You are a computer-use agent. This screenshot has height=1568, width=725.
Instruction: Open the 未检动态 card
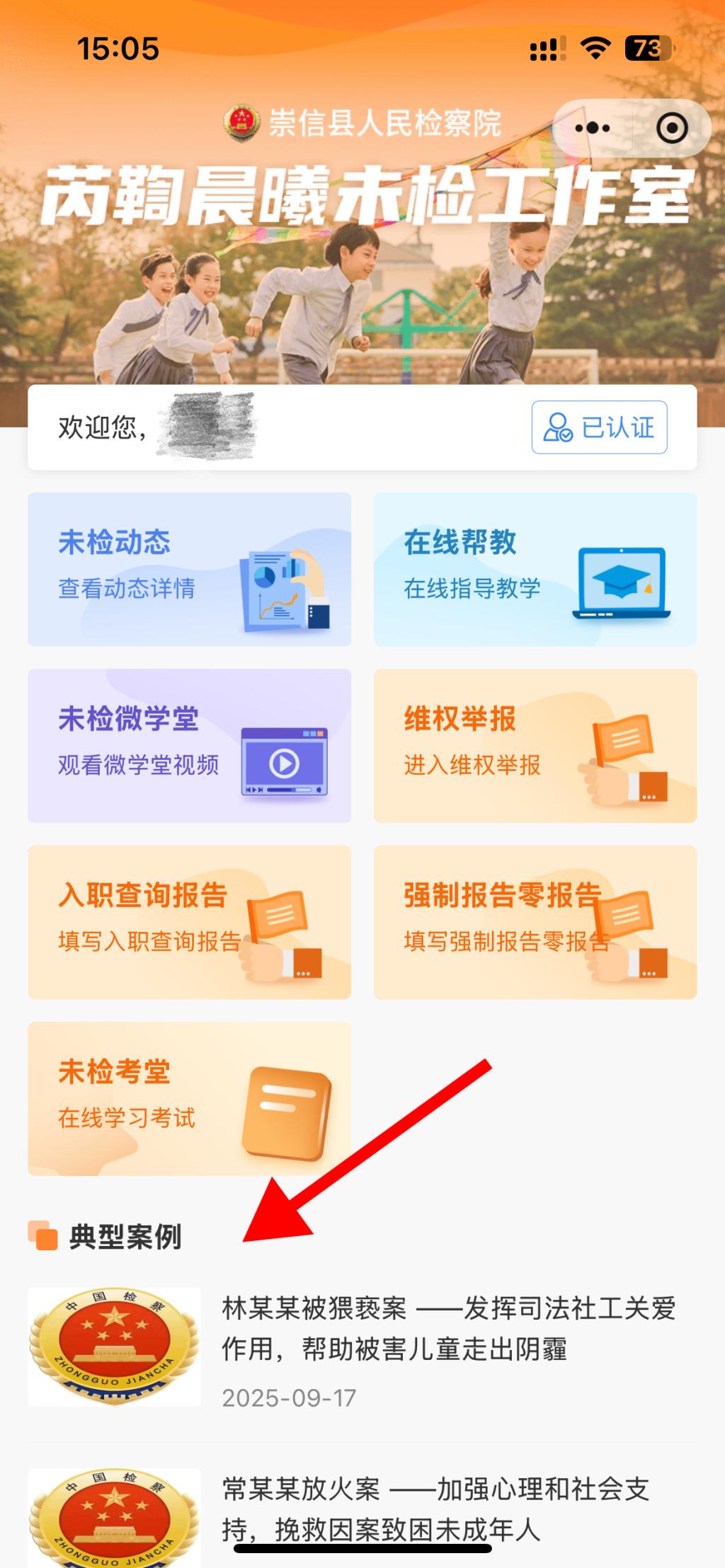click(189, 569)
